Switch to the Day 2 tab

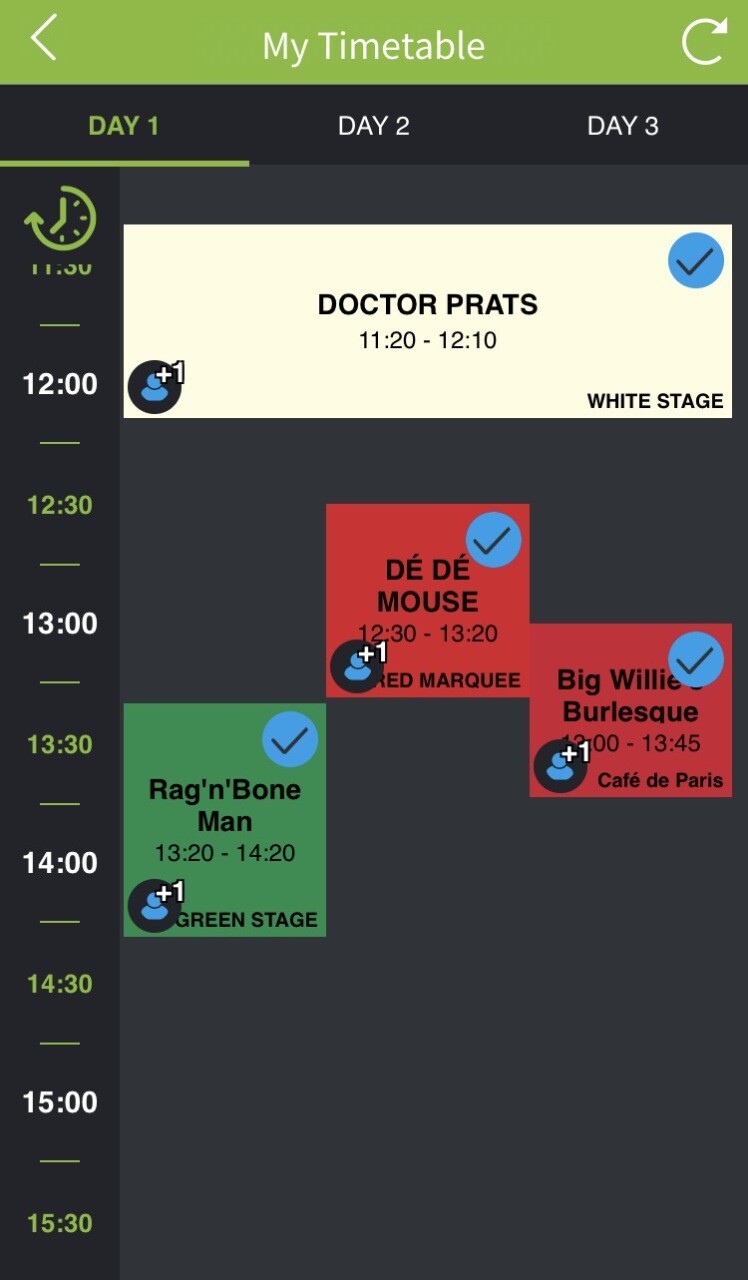point(374,126)
